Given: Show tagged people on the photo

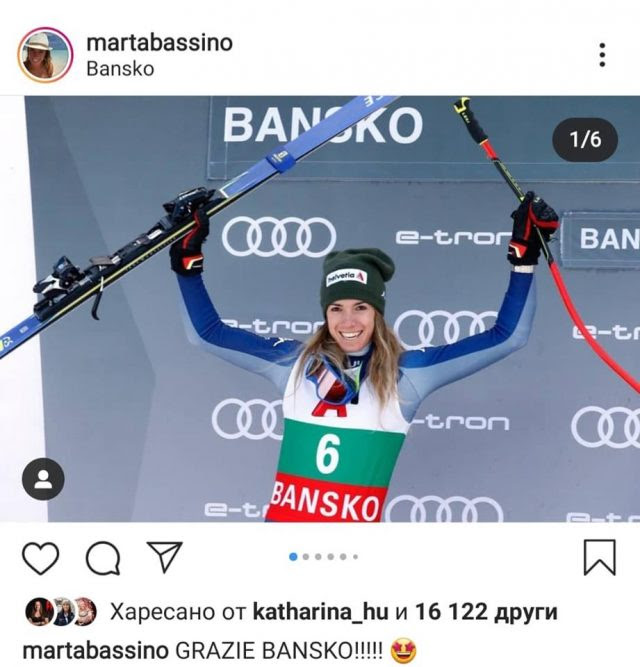Looking at the screenshot, I should 43,479.
